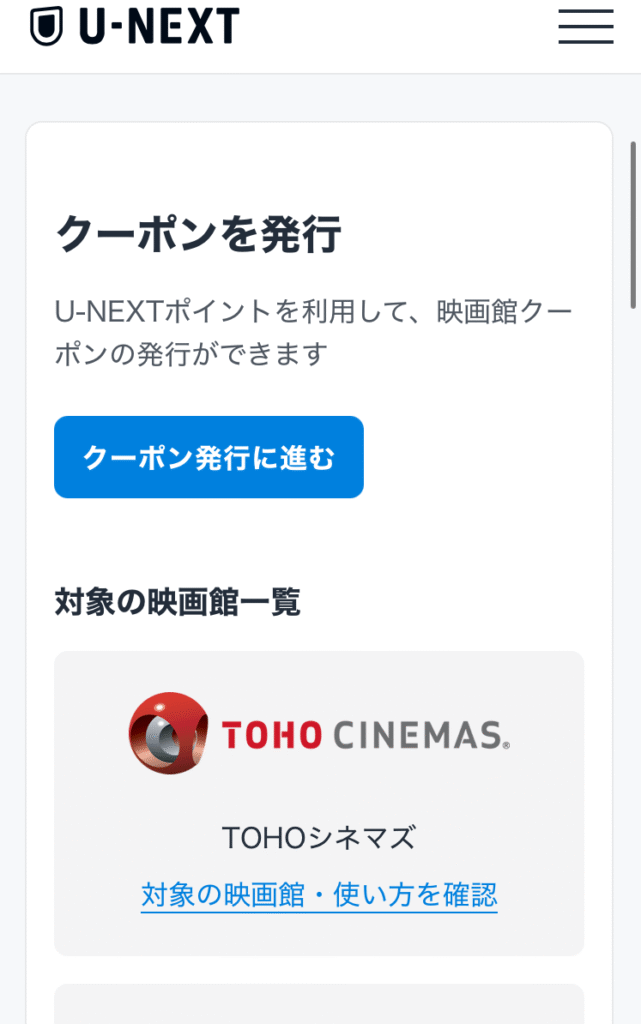This screenshot has width=641, height=1024.
Task: Open the hamburger menu
Action: click(585, 26)
